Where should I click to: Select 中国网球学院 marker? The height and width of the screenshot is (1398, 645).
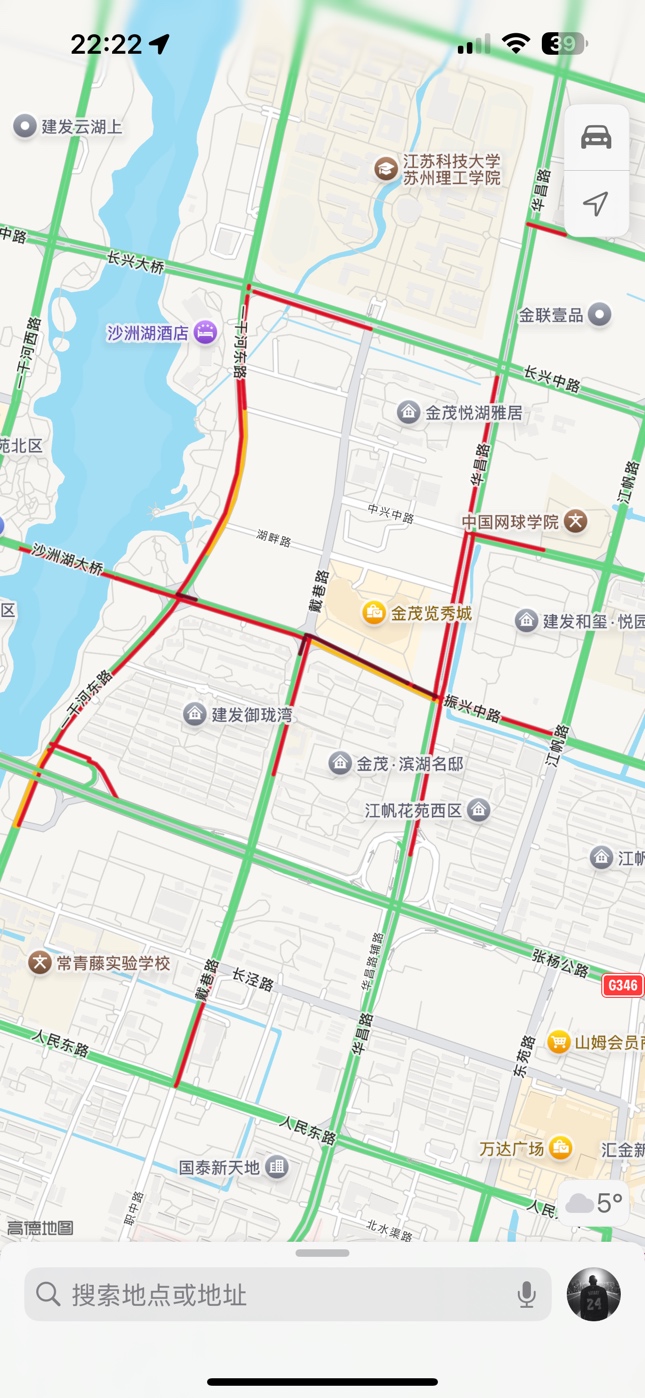(575, 521)
